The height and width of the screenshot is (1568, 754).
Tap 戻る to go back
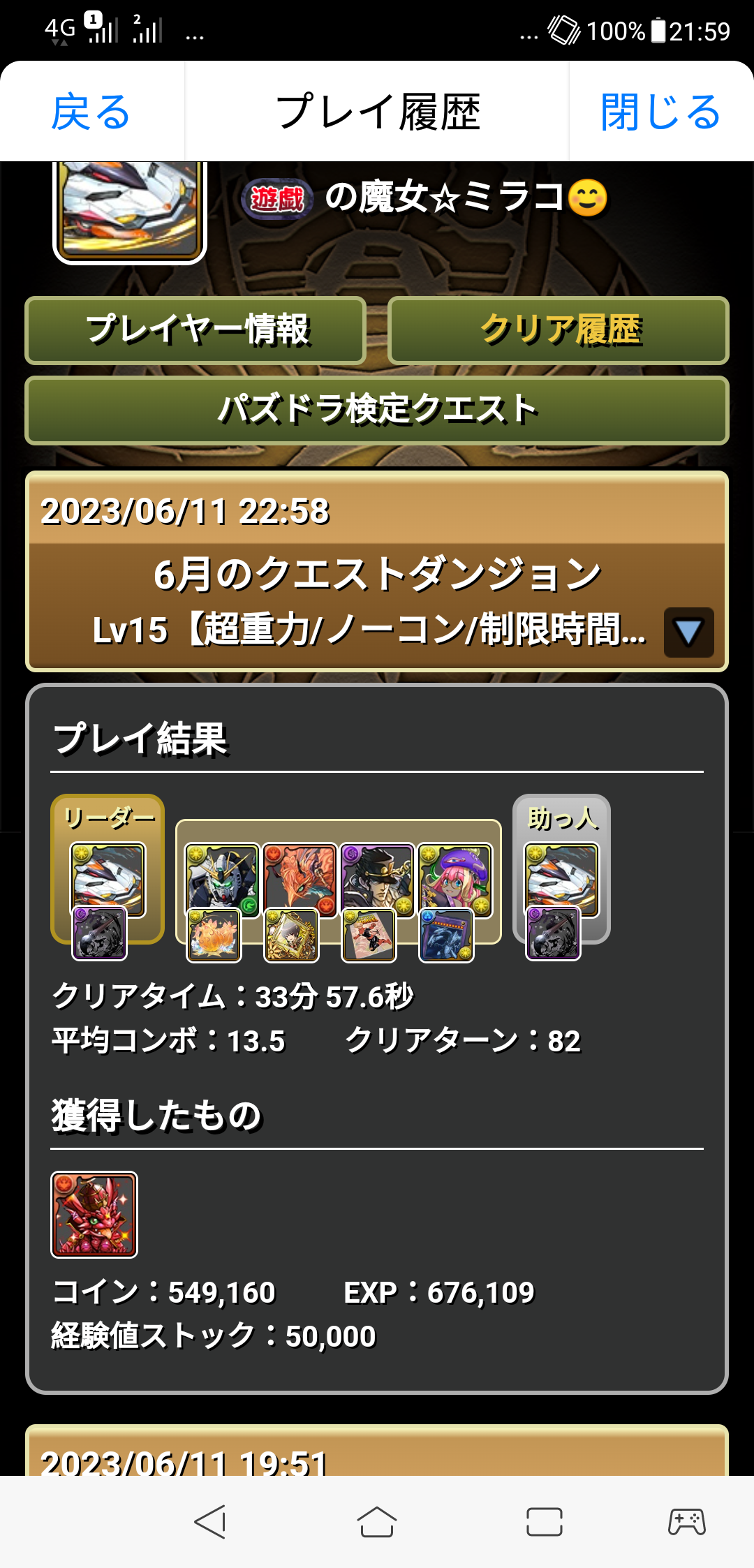pyautogui.click(x=91, y=112)
